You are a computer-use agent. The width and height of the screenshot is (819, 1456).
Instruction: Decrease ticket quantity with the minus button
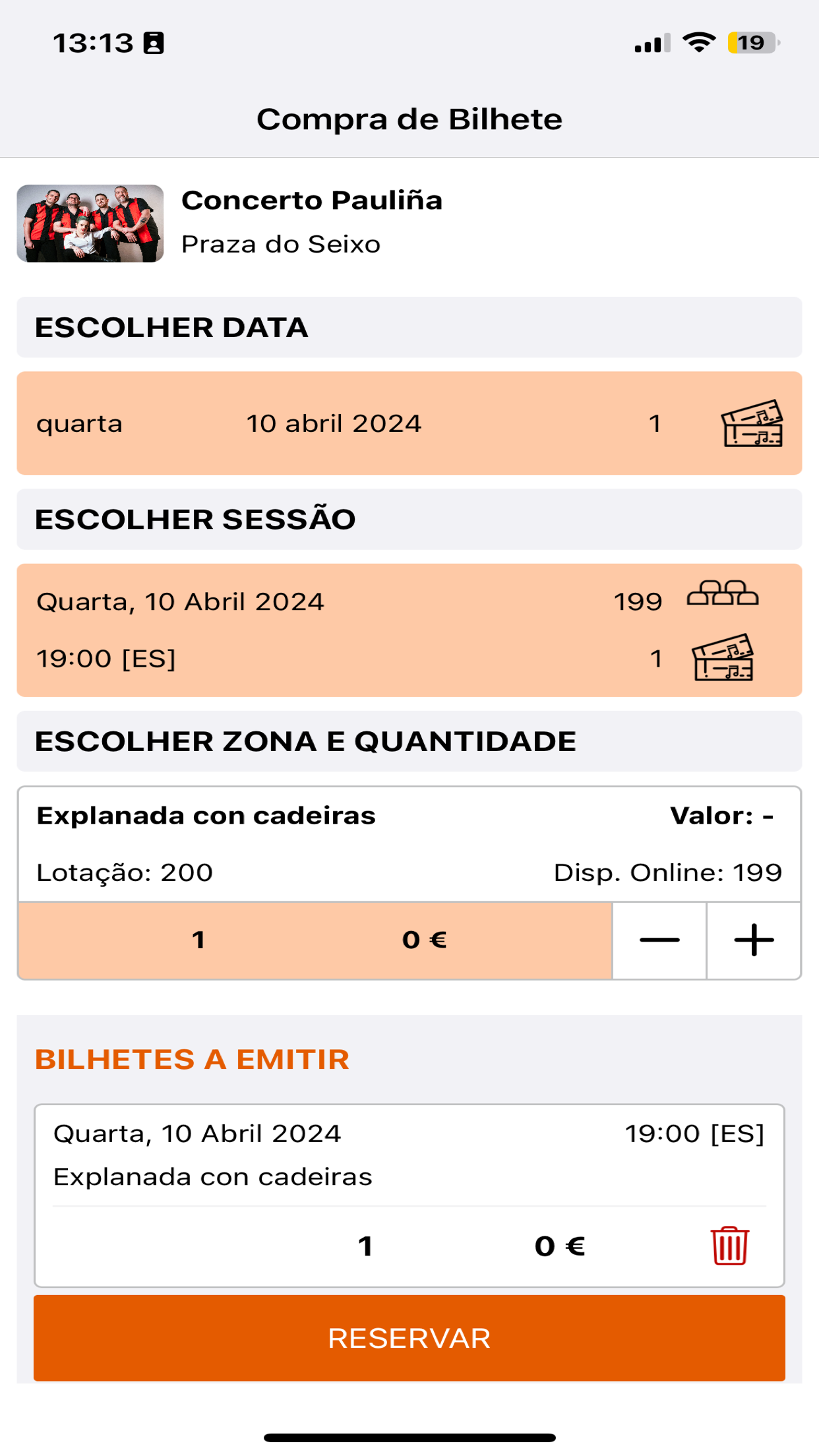[659, 940]
